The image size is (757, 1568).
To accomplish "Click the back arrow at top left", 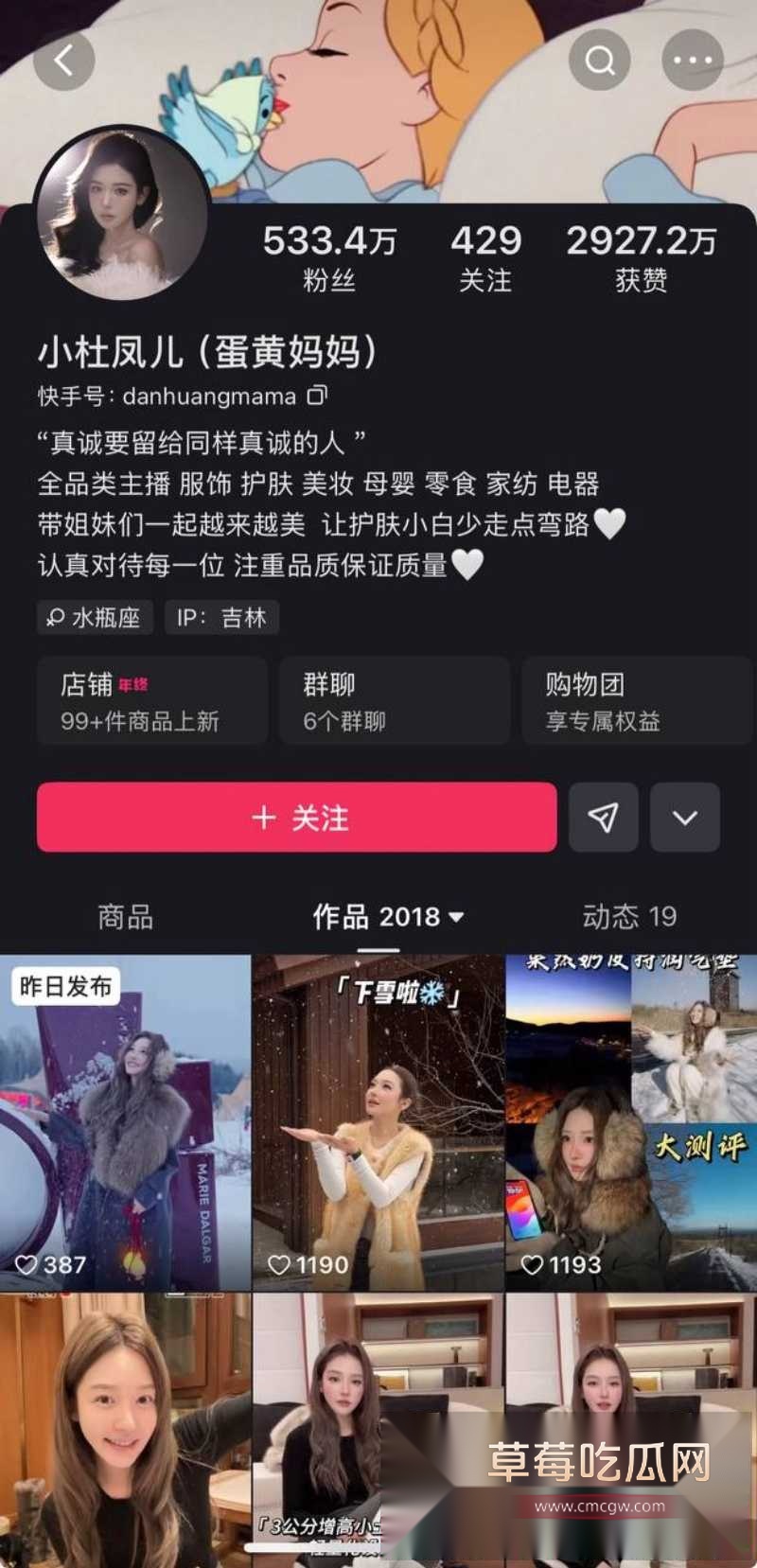I will click(62, 59).
